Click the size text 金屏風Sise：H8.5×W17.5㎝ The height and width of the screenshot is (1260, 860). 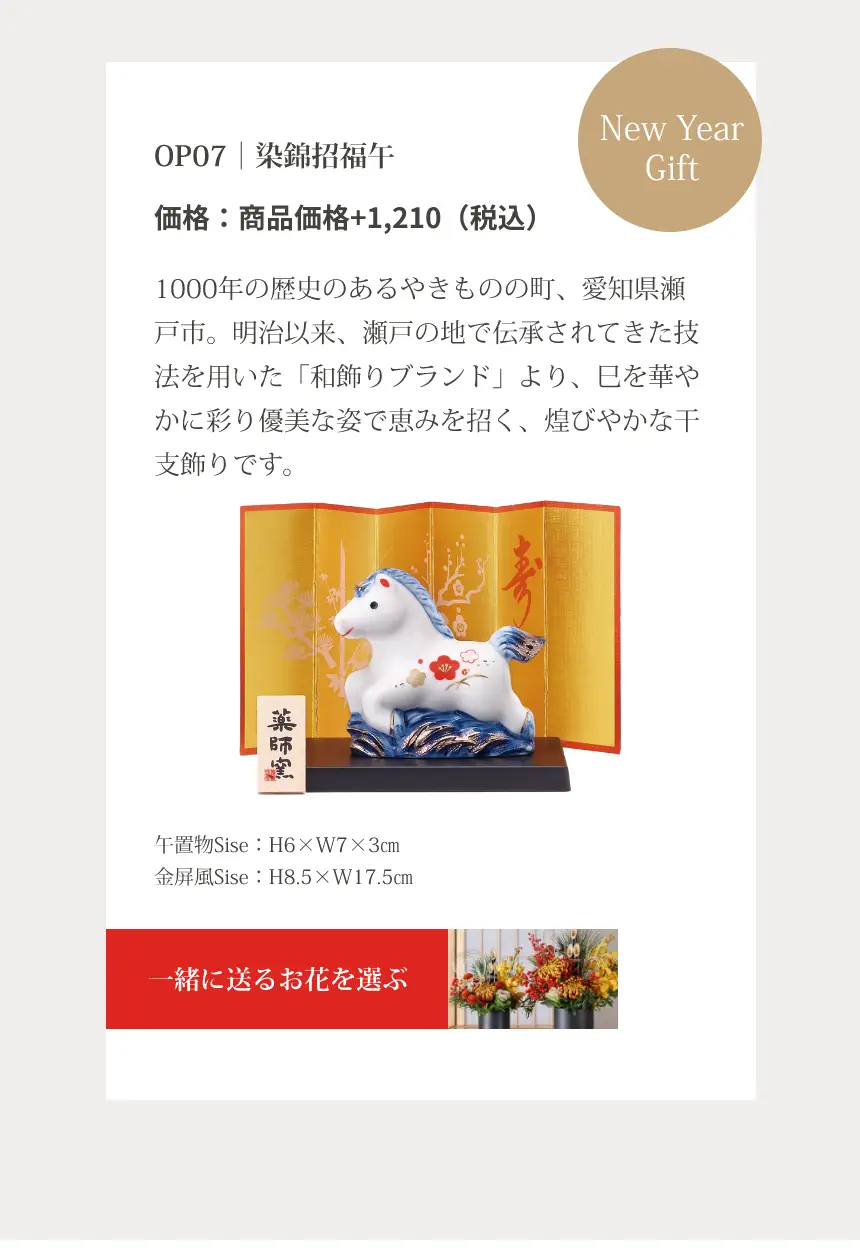pyautogui.click(x=285, y=877)
